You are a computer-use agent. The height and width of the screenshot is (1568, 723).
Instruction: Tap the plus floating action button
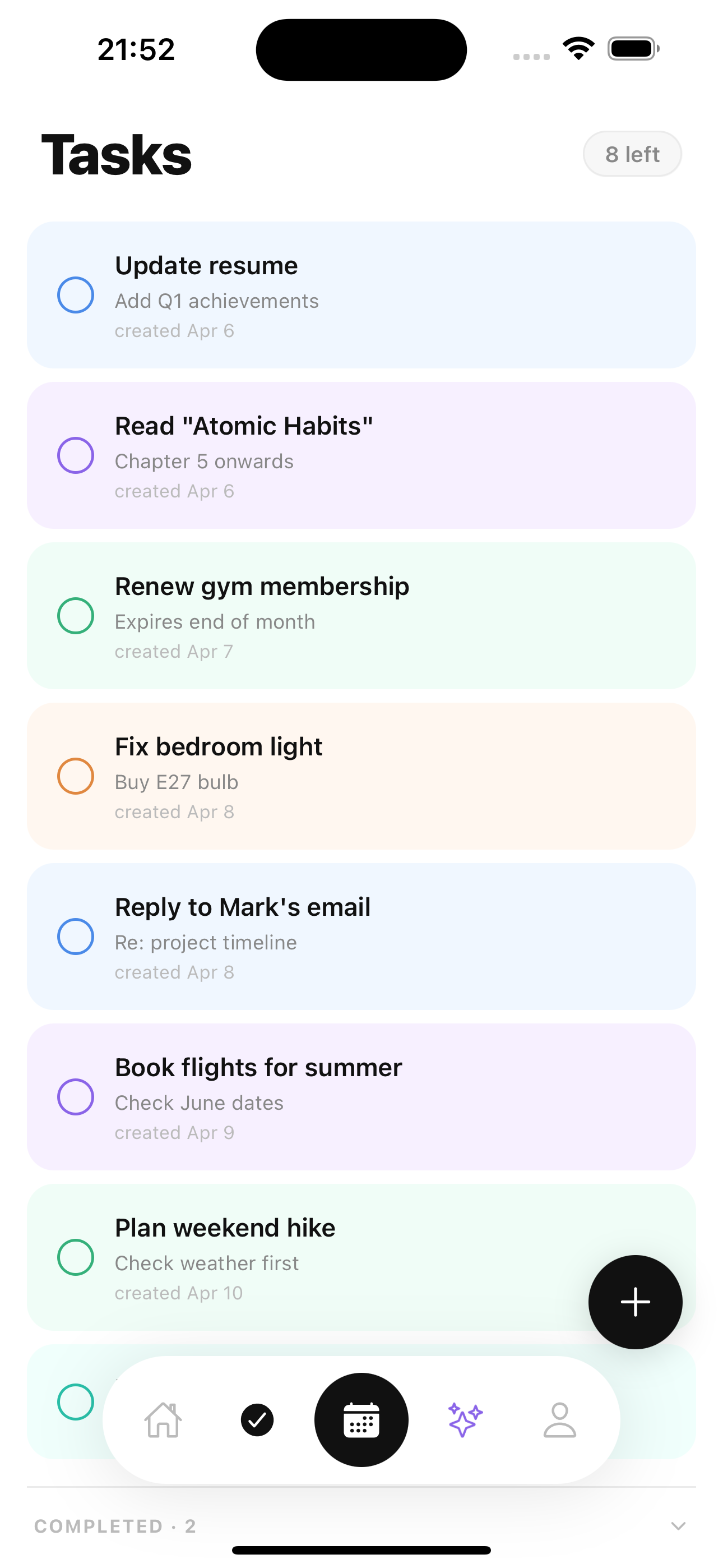point(635,1302)
